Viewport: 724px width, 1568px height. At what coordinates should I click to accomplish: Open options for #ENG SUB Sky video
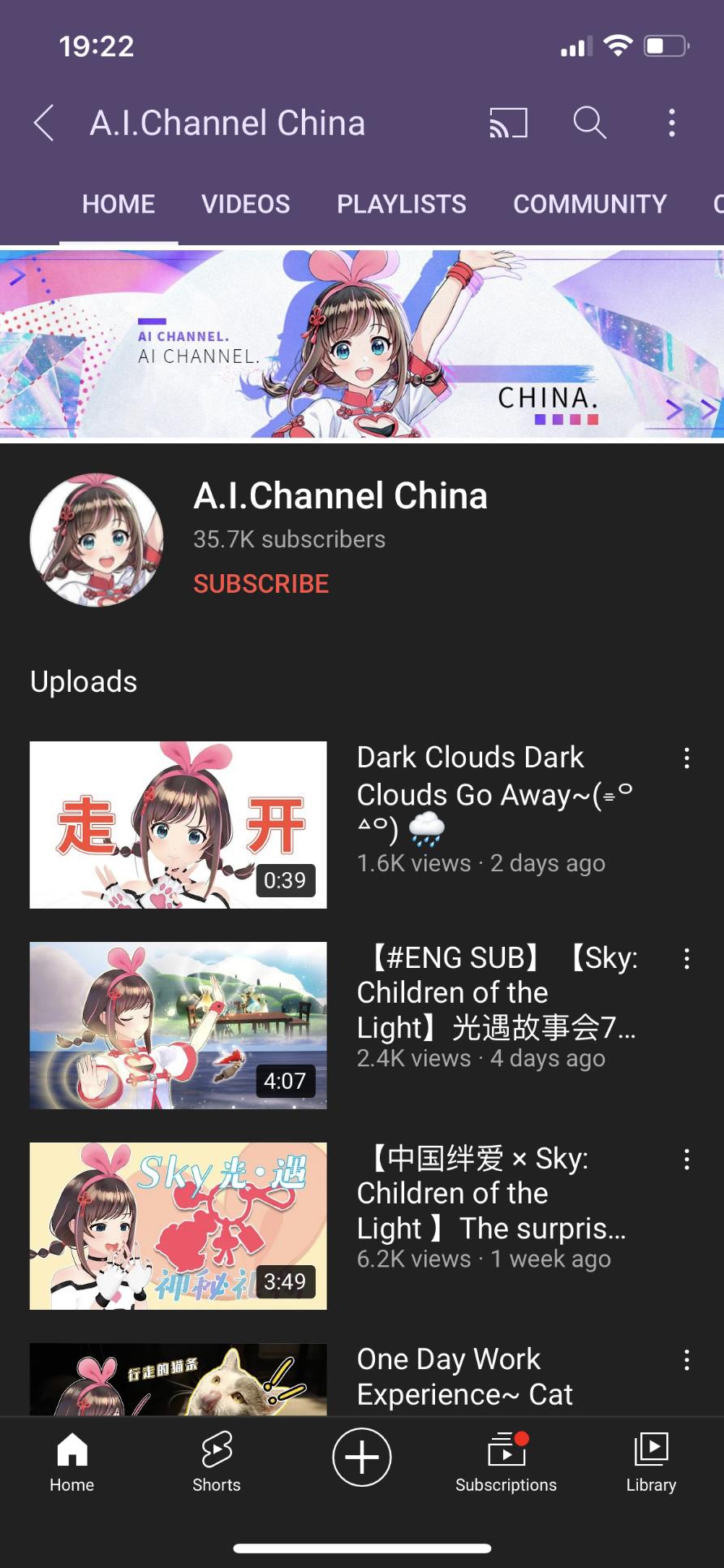[687, 959]
